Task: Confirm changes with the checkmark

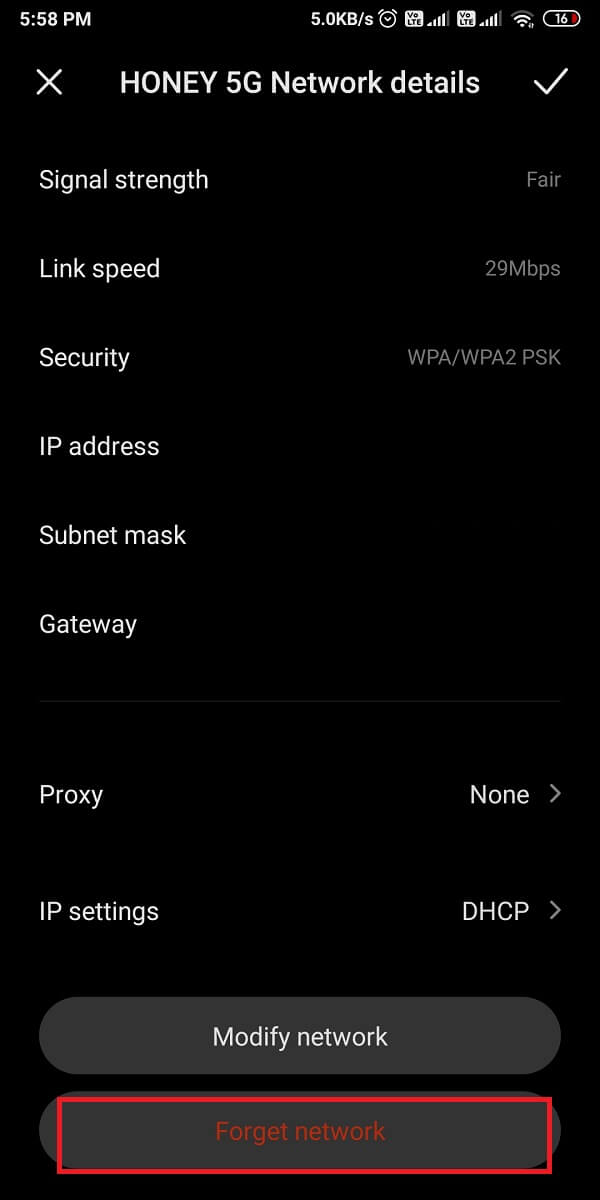Action: click(x=550, y=82)
